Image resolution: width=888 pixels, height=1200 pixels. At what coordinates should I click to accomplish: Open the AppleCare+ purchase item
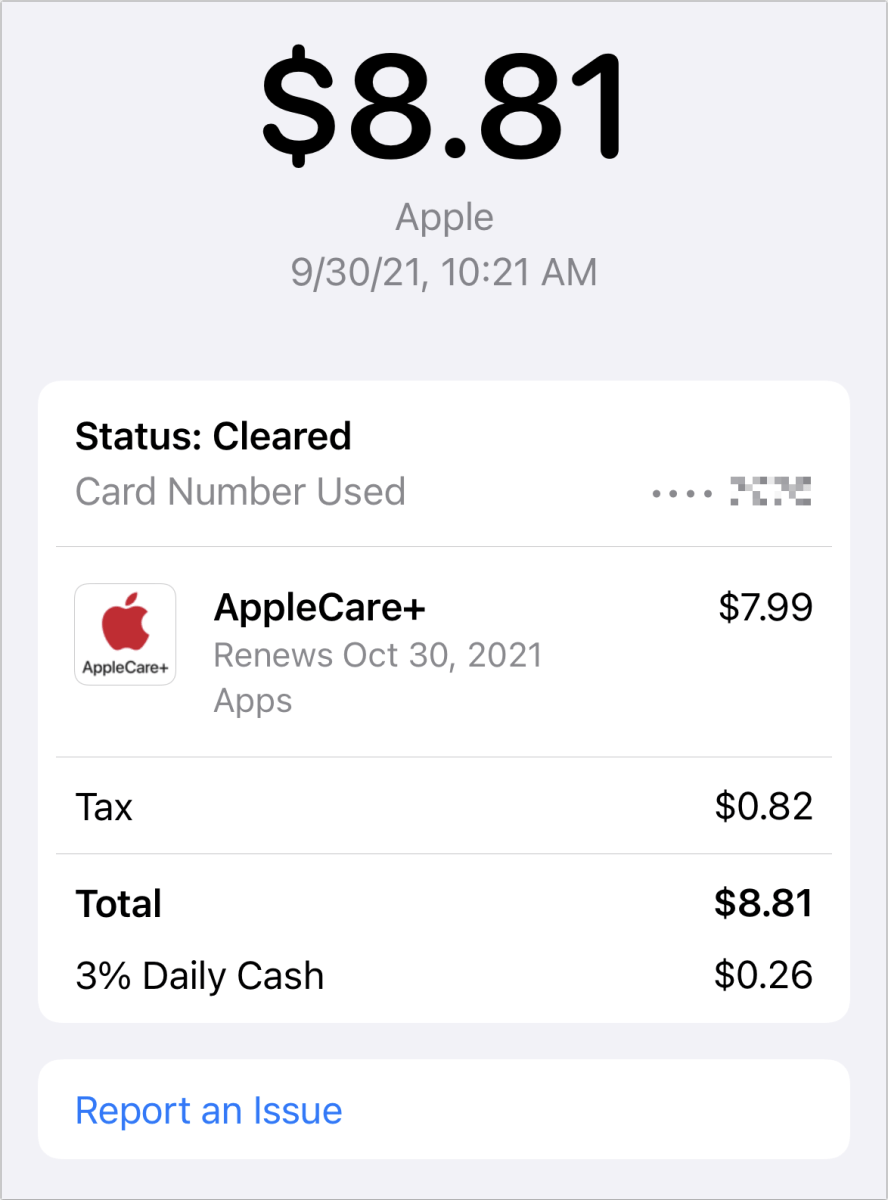tap(318, 607)
